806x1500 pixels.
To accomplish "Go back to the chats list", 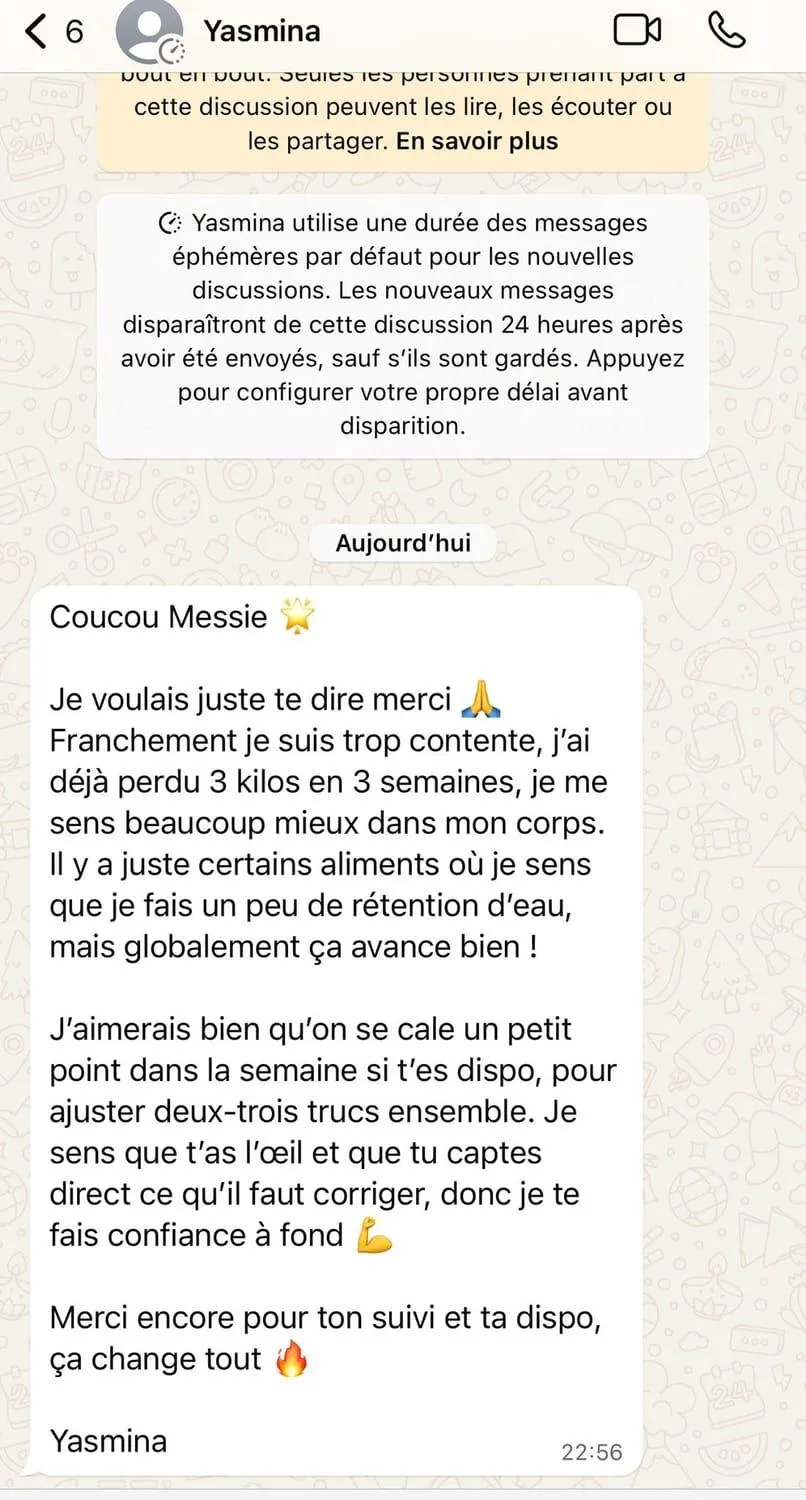I will click(54, 32).
